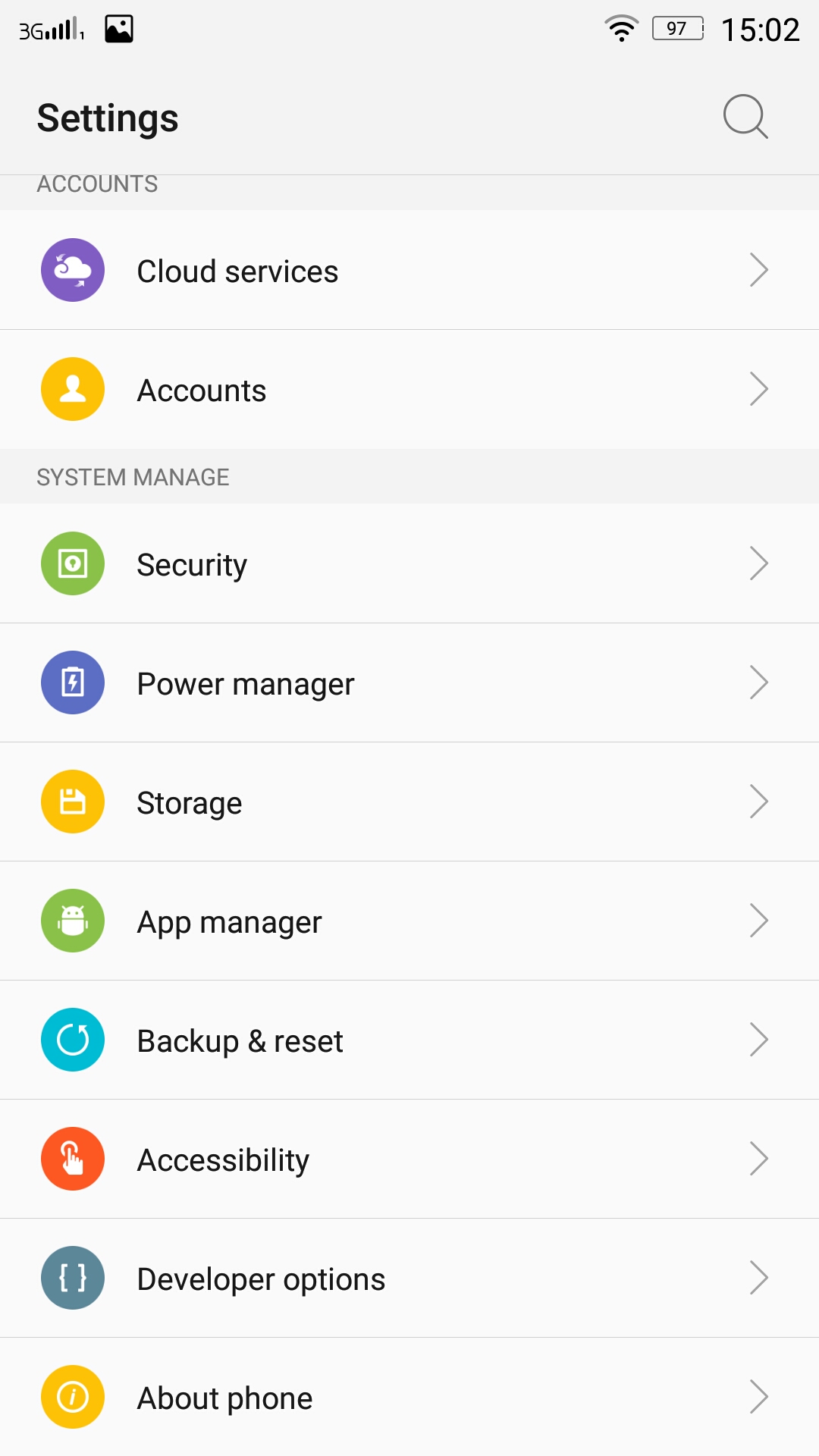Open the search icon in Settings
The image size is (819, 1456).
pyautogui.click(x=745, y=117)
